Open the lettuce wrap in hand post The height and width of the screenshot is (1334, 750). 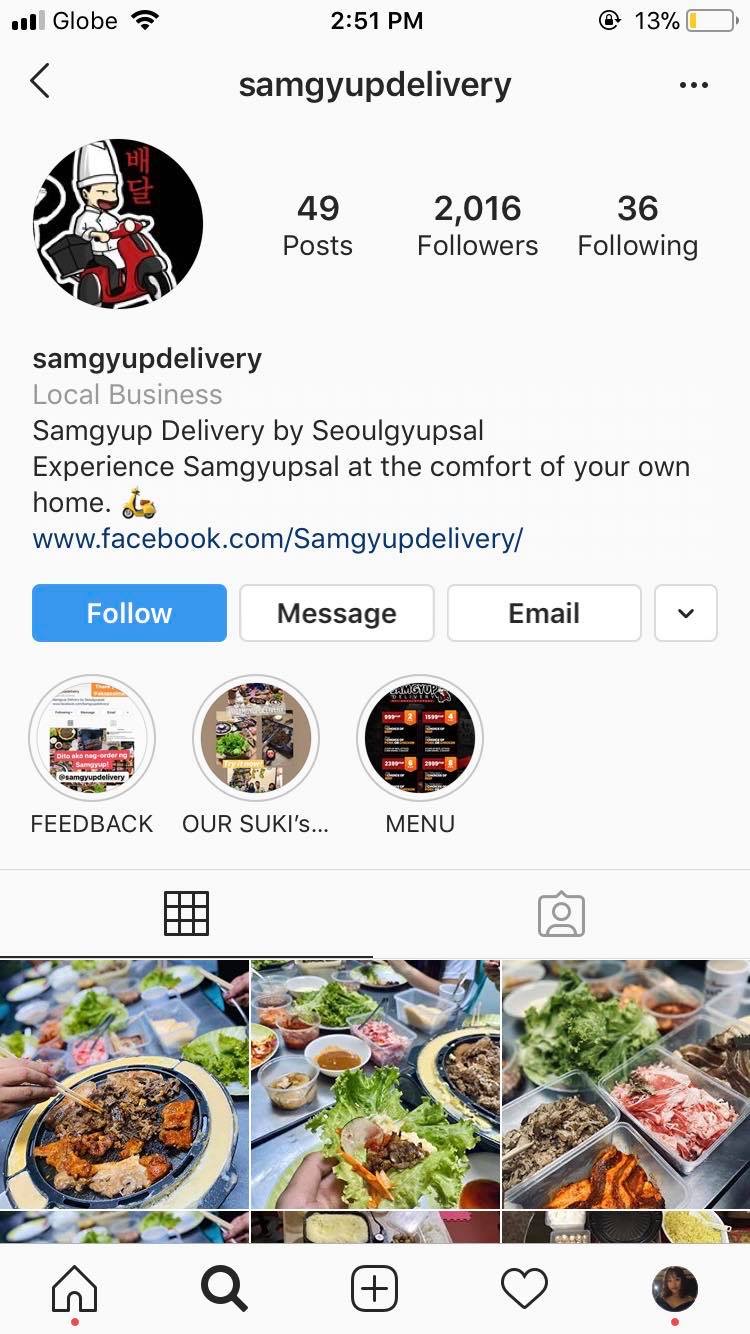[x=375, y=1084]
